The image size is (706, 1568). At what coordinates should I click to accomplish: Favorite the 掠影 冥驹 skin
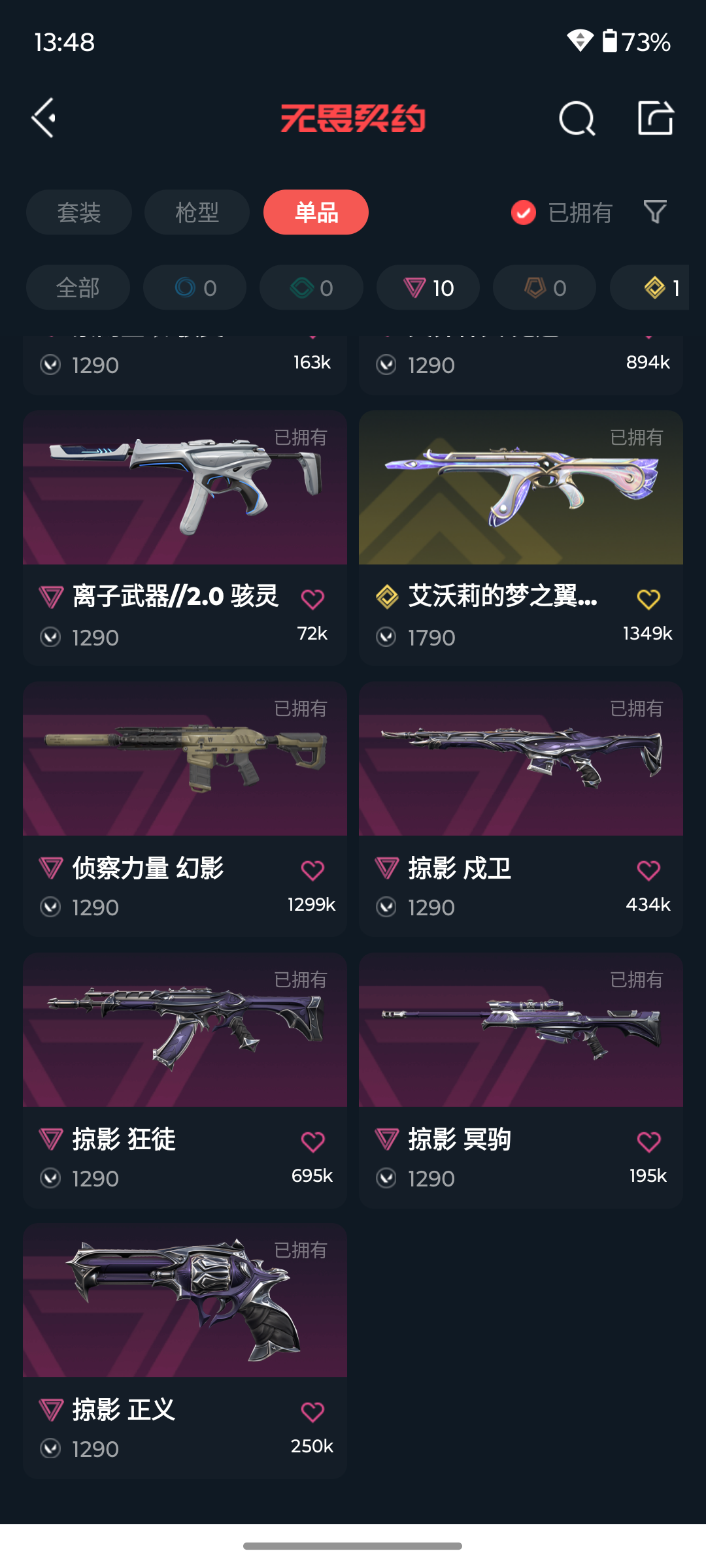pos(648,1141)
